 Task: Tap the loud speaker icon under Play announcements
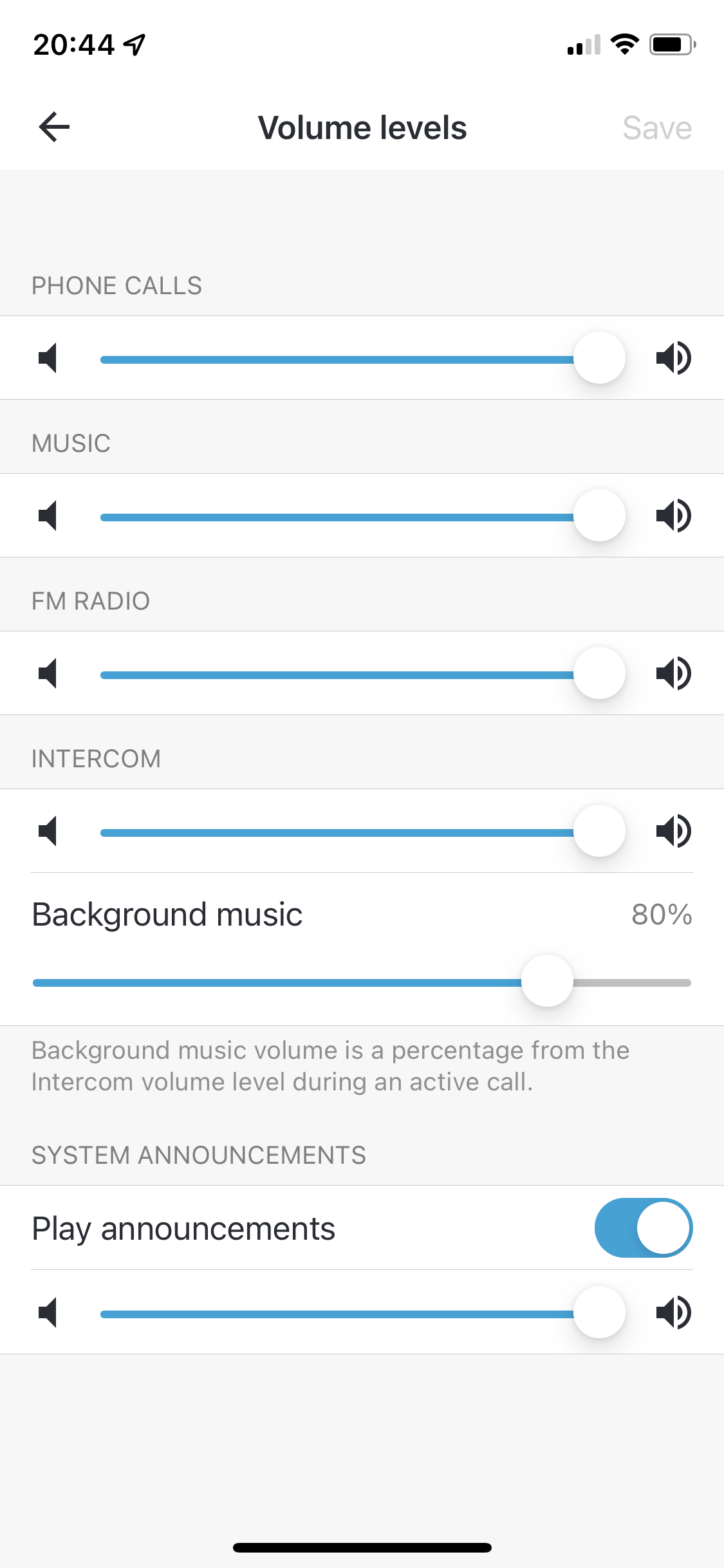tap(673, 1312)
